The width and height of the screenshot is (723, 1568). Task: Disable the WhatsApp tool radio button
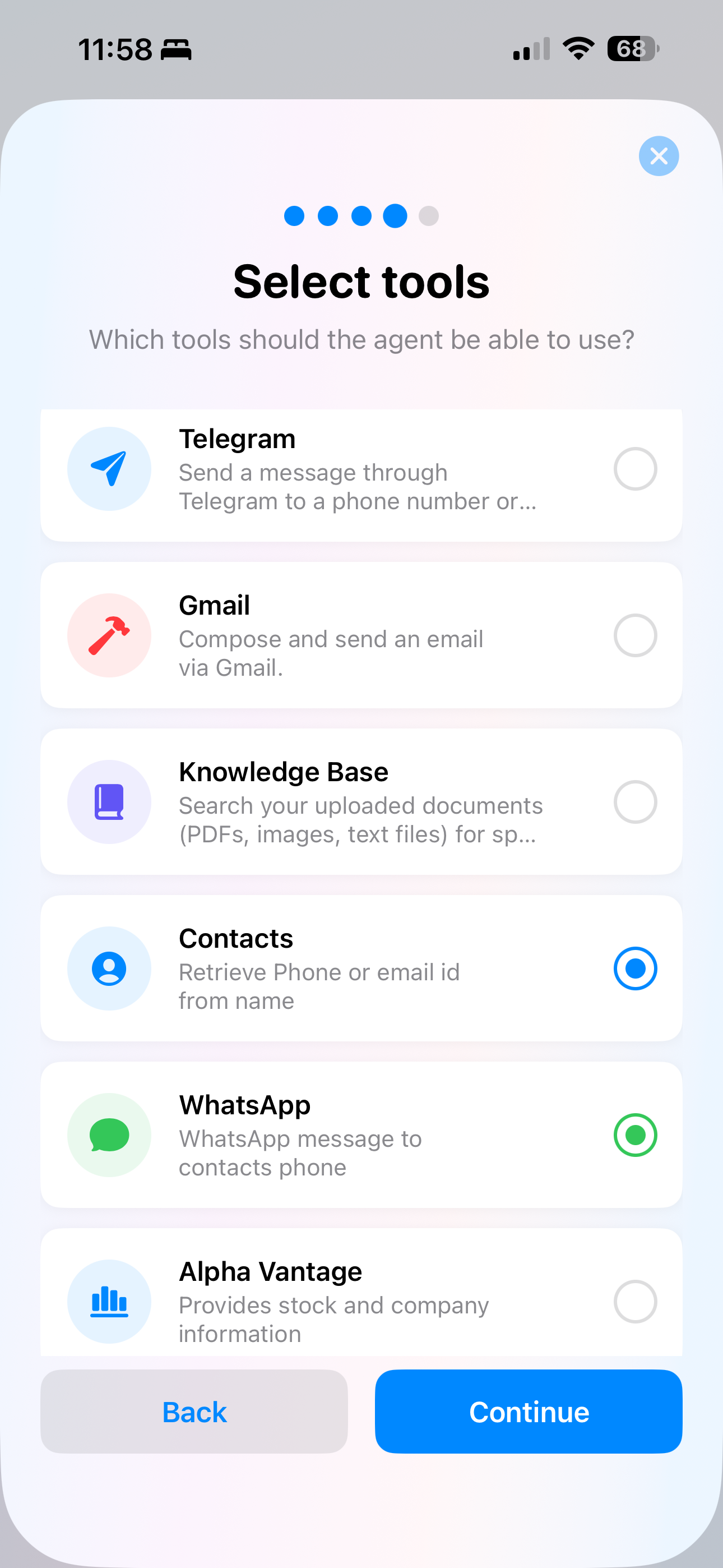point(635,1135)
